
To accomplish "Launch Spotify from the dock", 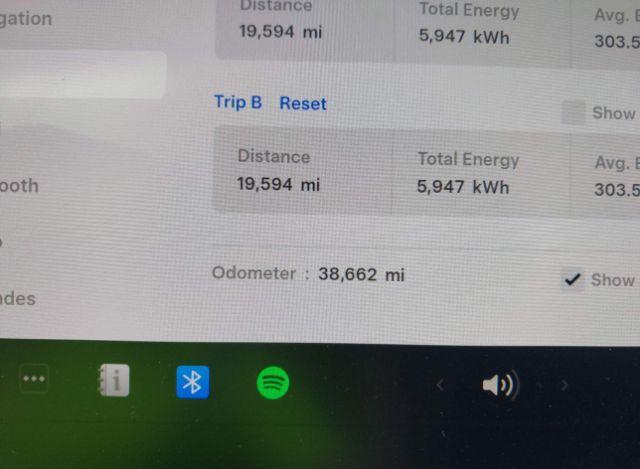I will tap(273, 381).
